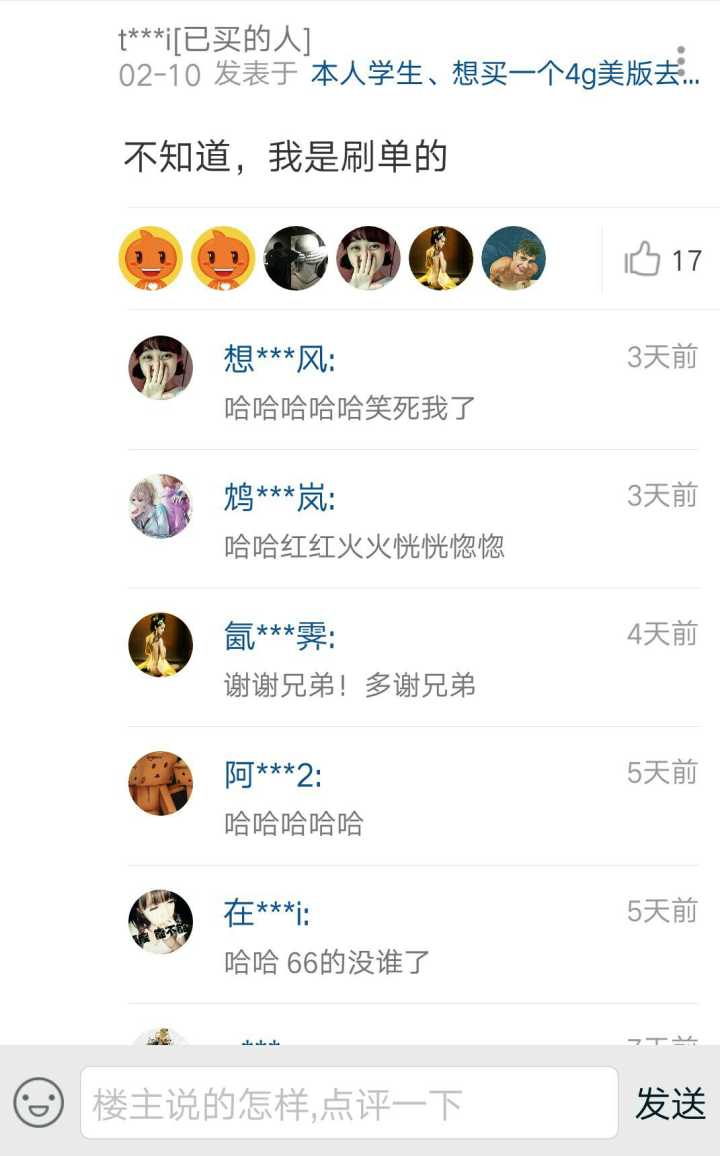Open the comment by 在***i
Screen dimensions: 720x1156
click(x=412, y=936)
